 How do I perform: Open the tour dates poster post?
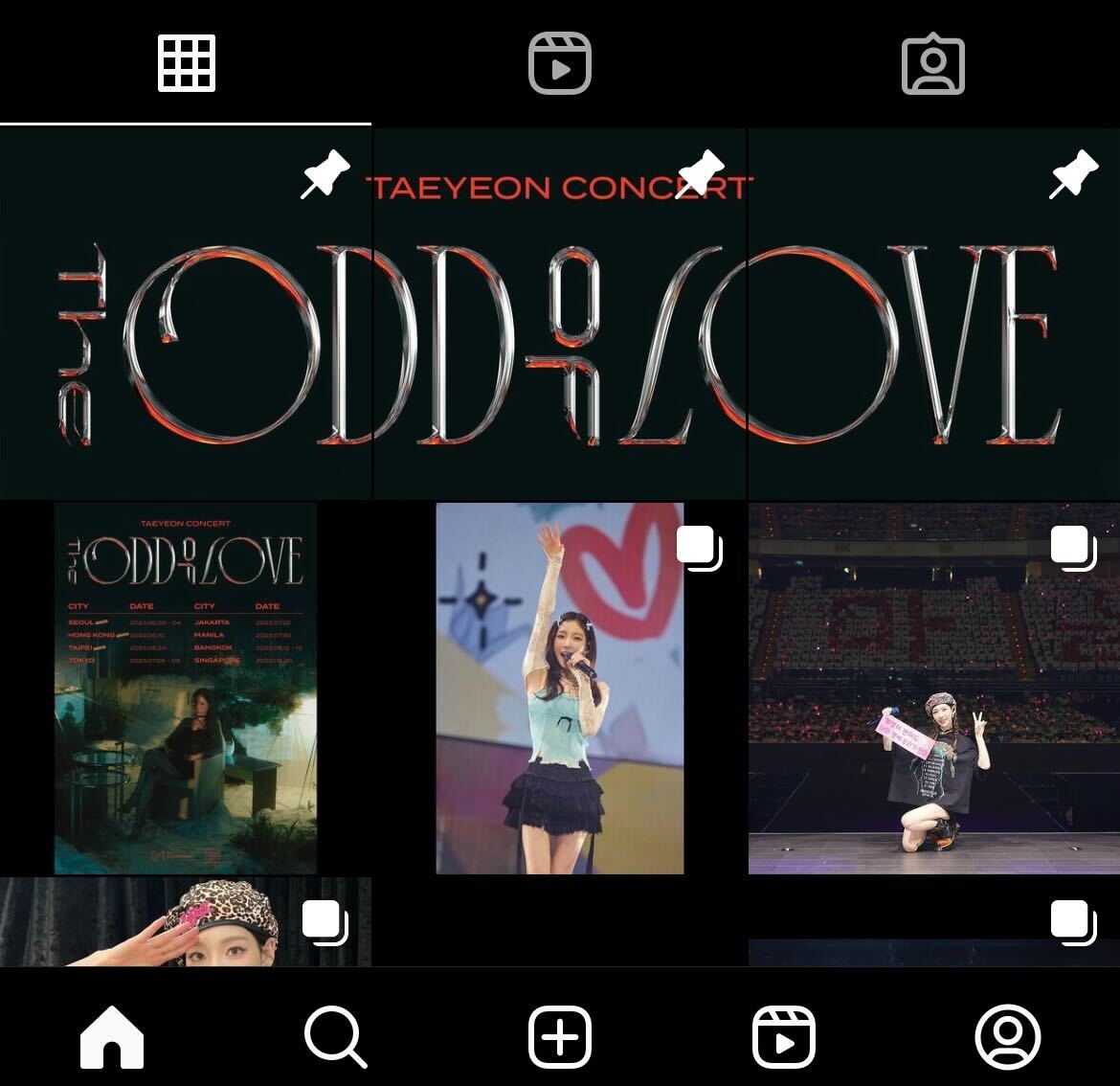tap(186, 688)
